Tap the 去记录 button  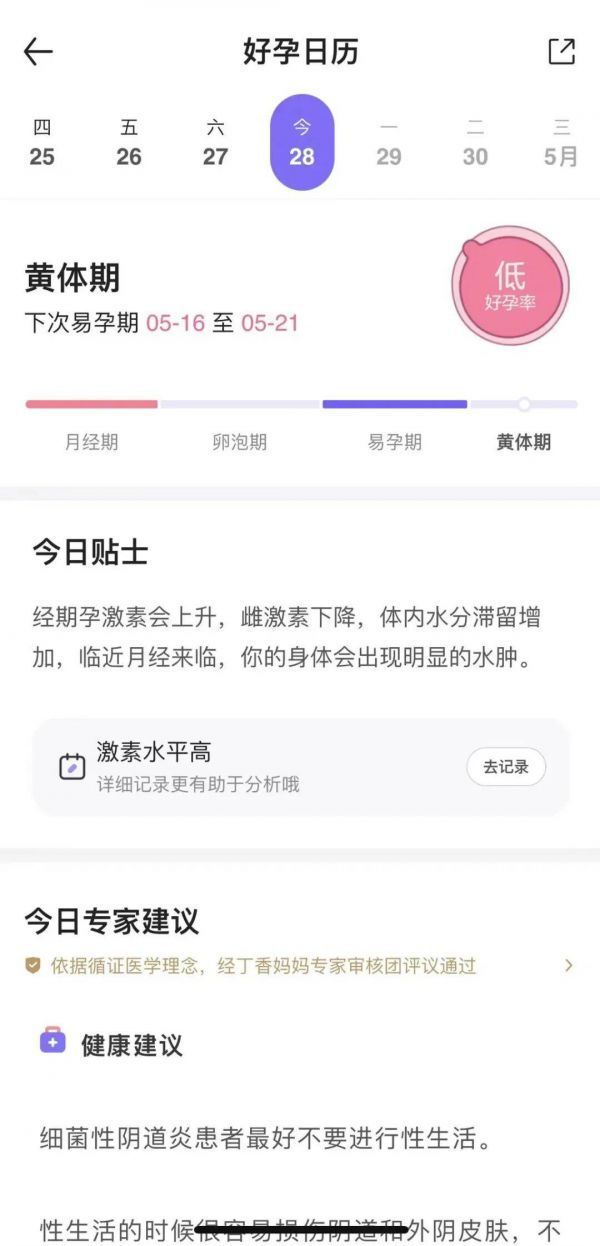[x=506, y=767]
